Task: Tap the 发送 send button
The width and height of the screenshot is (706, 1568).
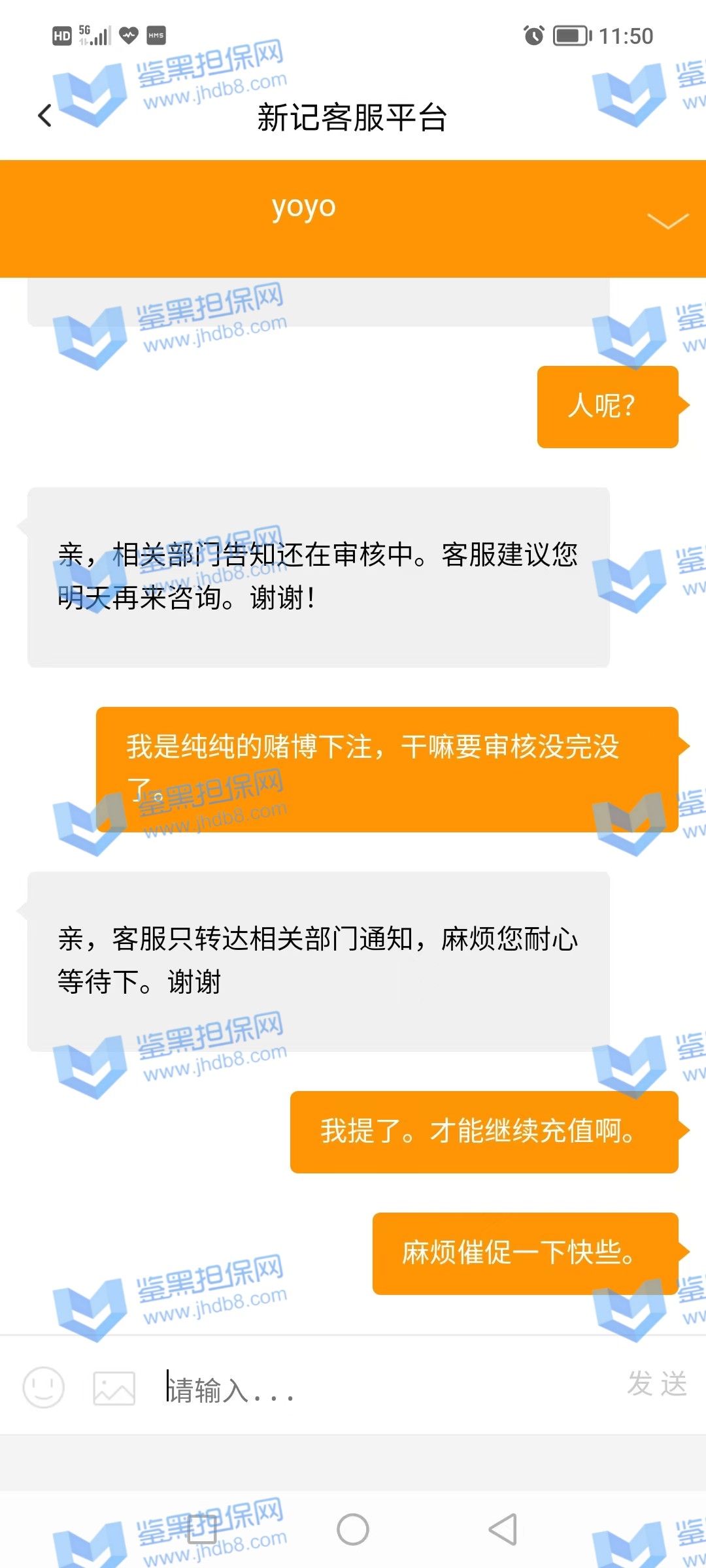Action: click(x=657, y=1384)
